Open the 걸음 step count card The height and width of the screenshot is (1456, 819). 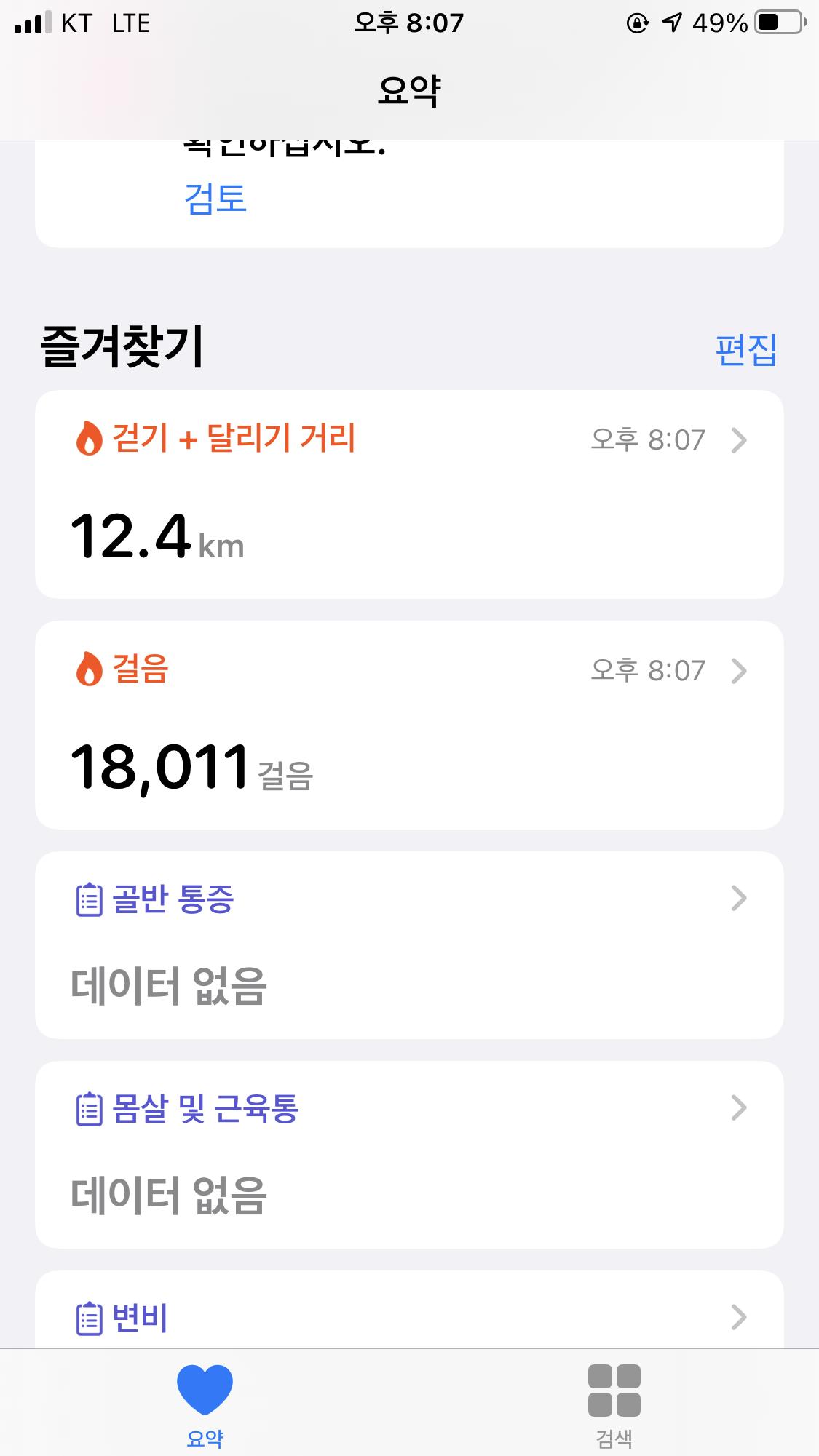coord(409,725)
